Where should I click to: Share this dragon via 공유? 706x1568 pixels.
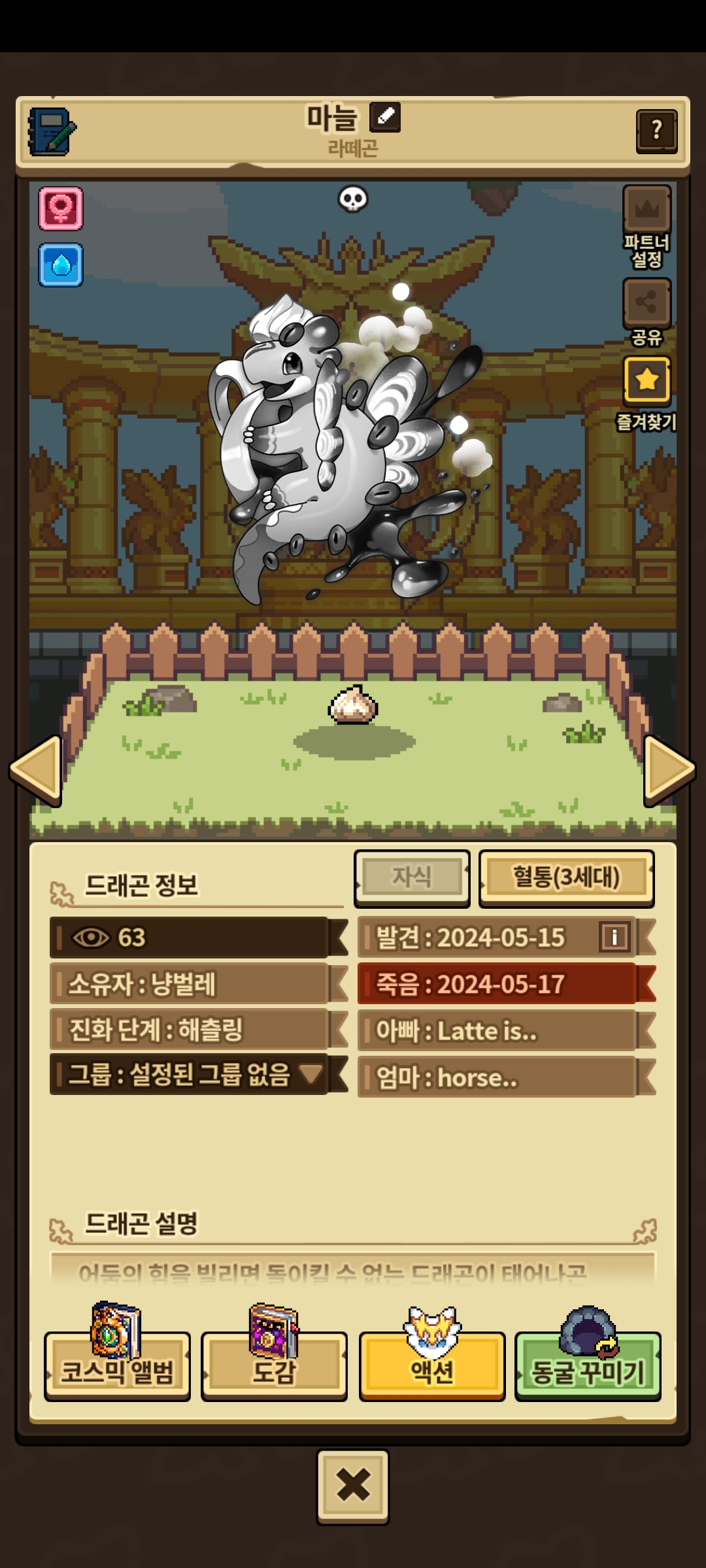(x=647, y=311)
